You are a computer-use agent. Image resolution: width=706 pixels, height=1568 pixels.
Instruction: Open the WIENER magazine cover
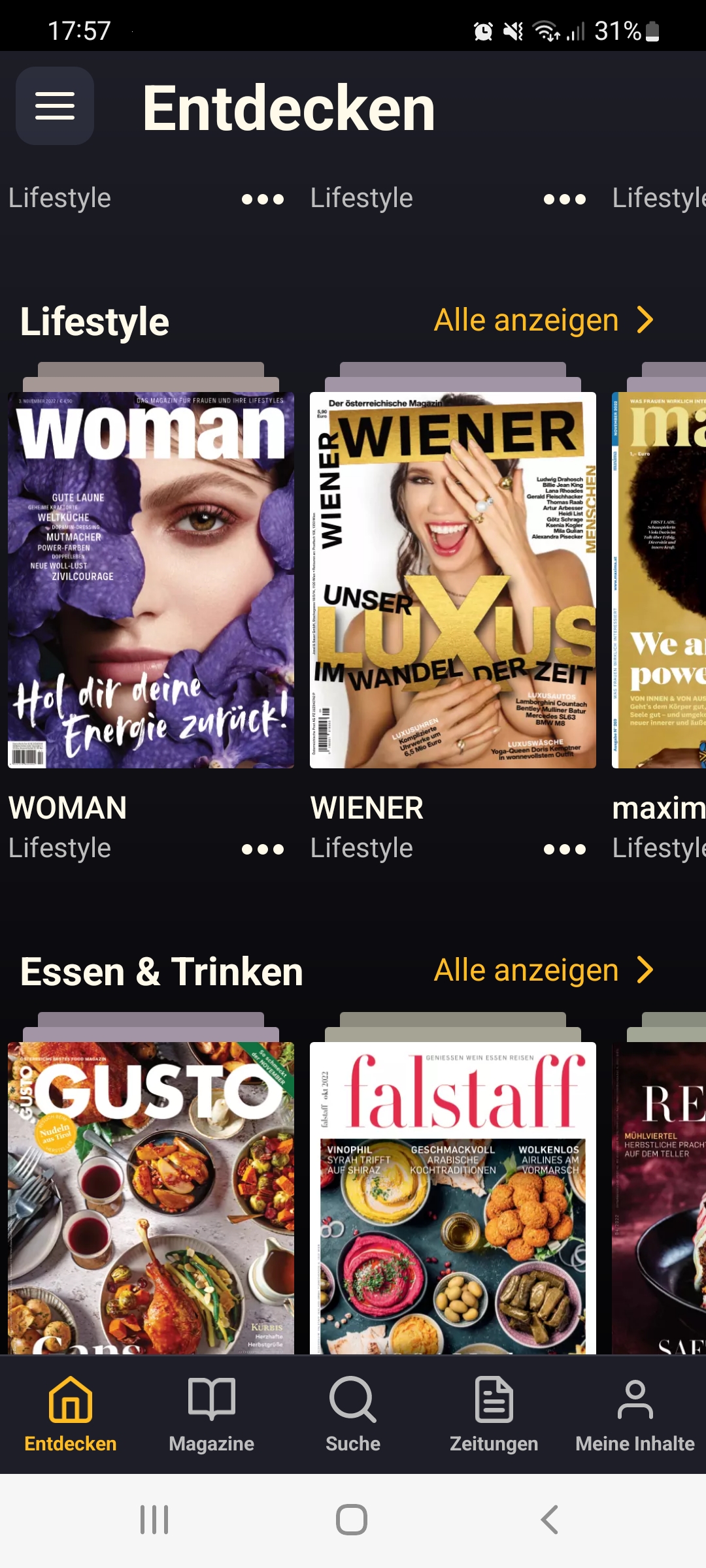coord(452,580)
